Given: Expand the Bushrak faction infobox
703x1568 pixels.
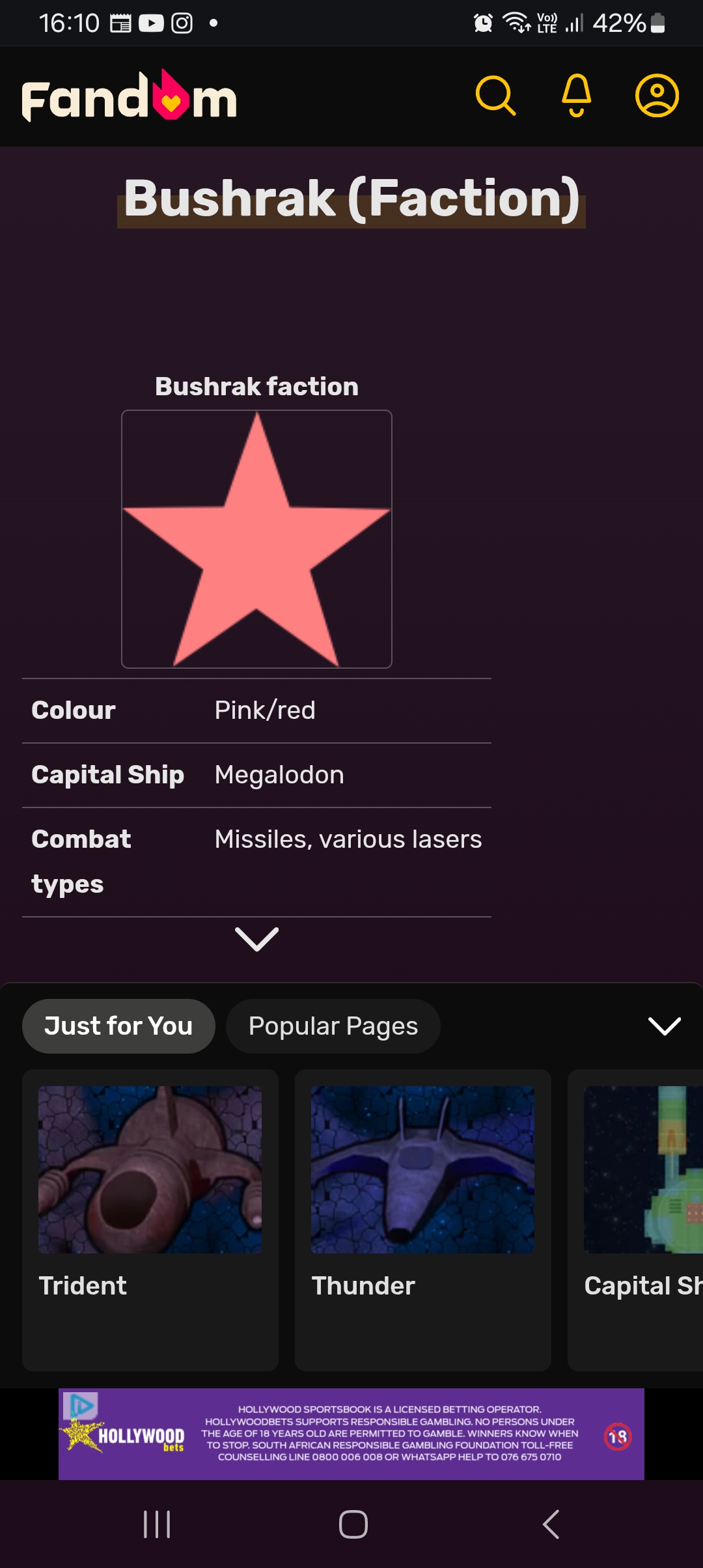Looking at the screenshot, I should coord(256,939).
